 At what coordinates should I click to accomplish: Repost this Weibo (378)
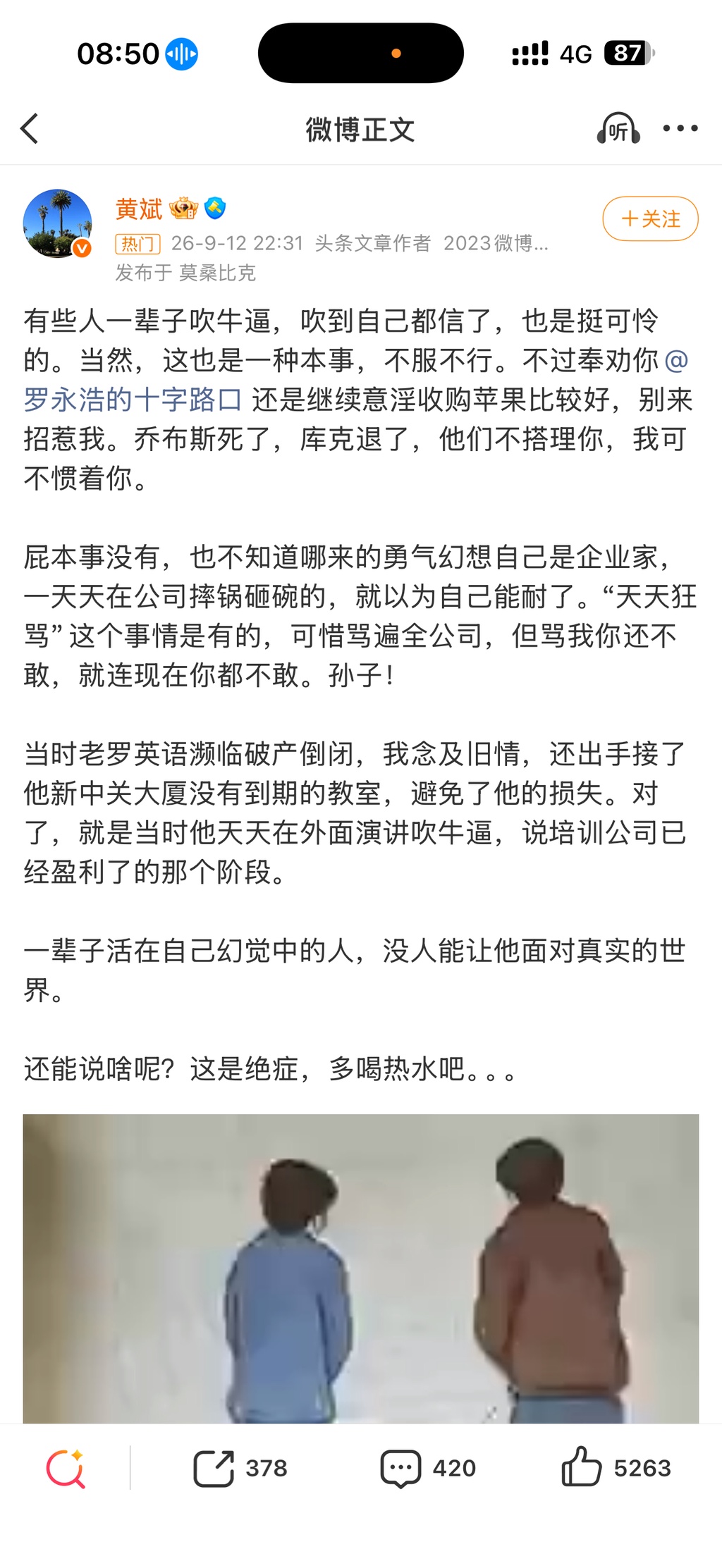[240, 1469]
